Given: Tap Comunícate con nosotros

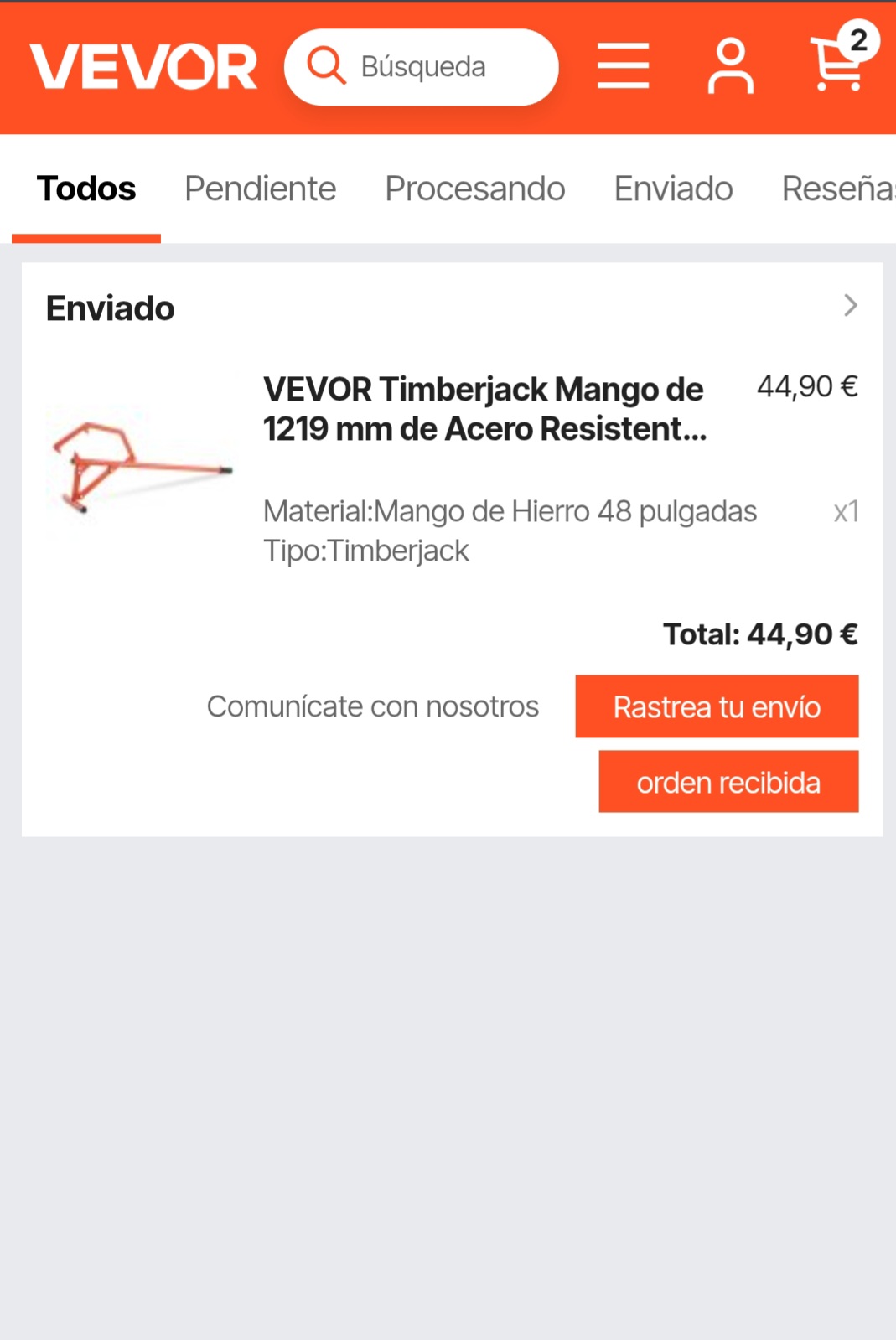Looking at the screenshot, I should click(373, 706).
